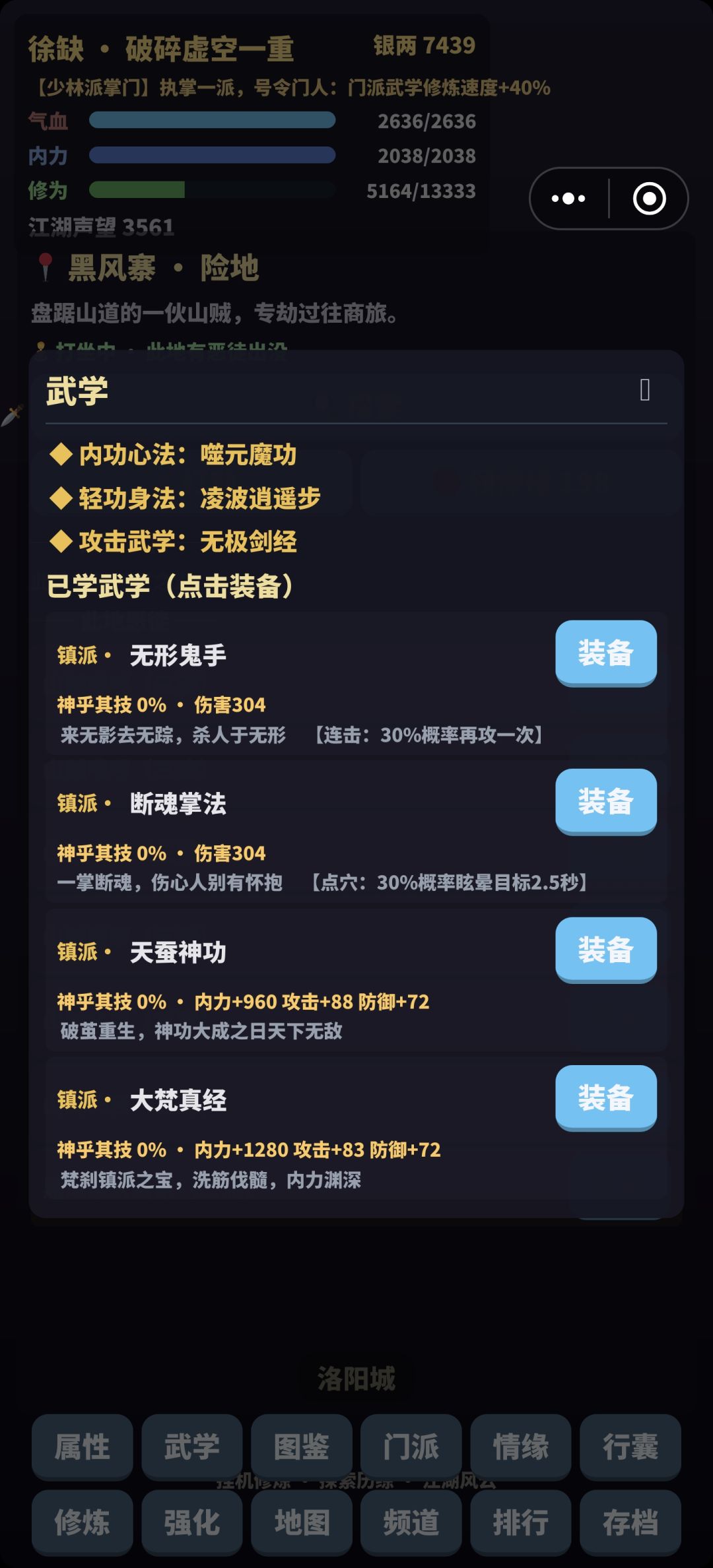Open the mini program more-options menu
The image size is (713, 1568).
(568, 199)
